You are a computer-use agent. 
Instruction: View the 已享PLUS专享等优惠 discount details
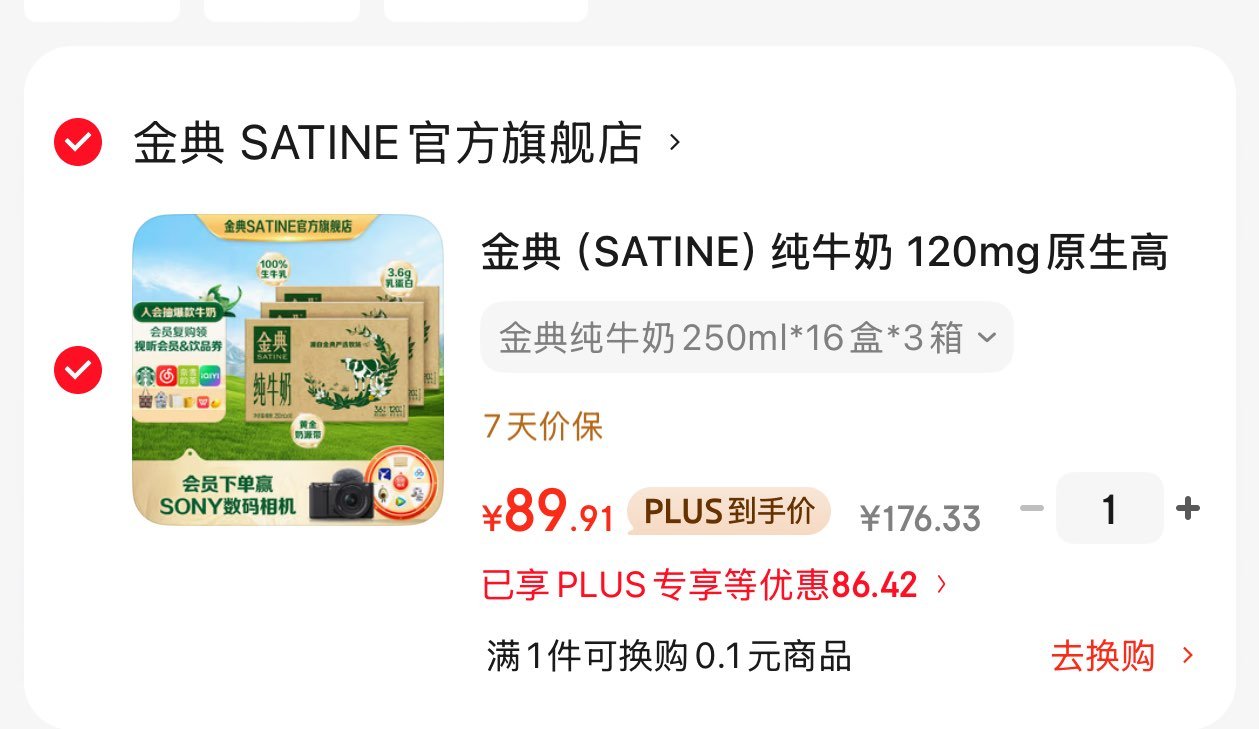pyautogui.click(x=714, y=585)
